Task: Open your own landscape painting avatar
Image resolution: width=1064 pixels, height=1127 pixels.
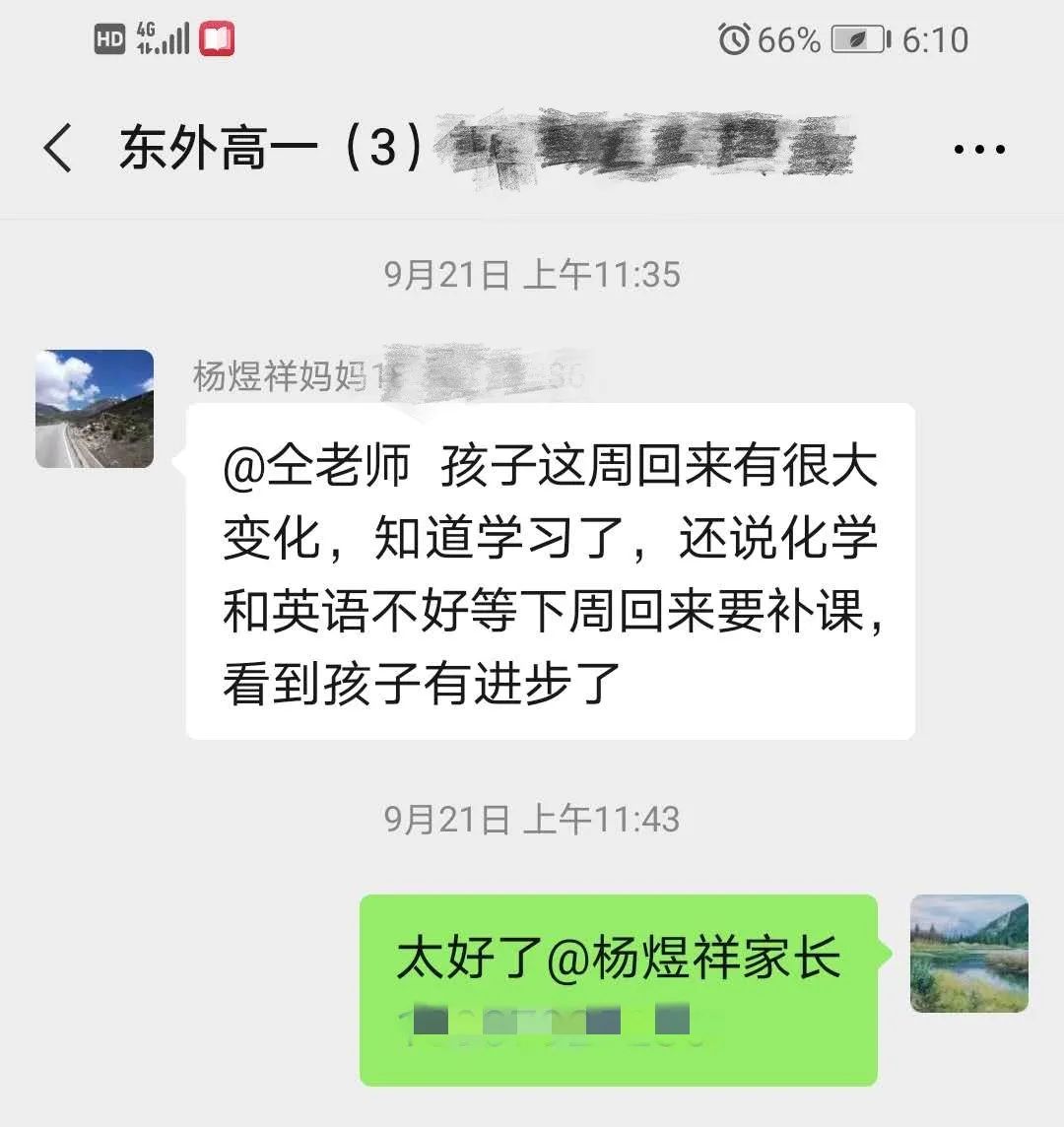Action: pos(968,953)
